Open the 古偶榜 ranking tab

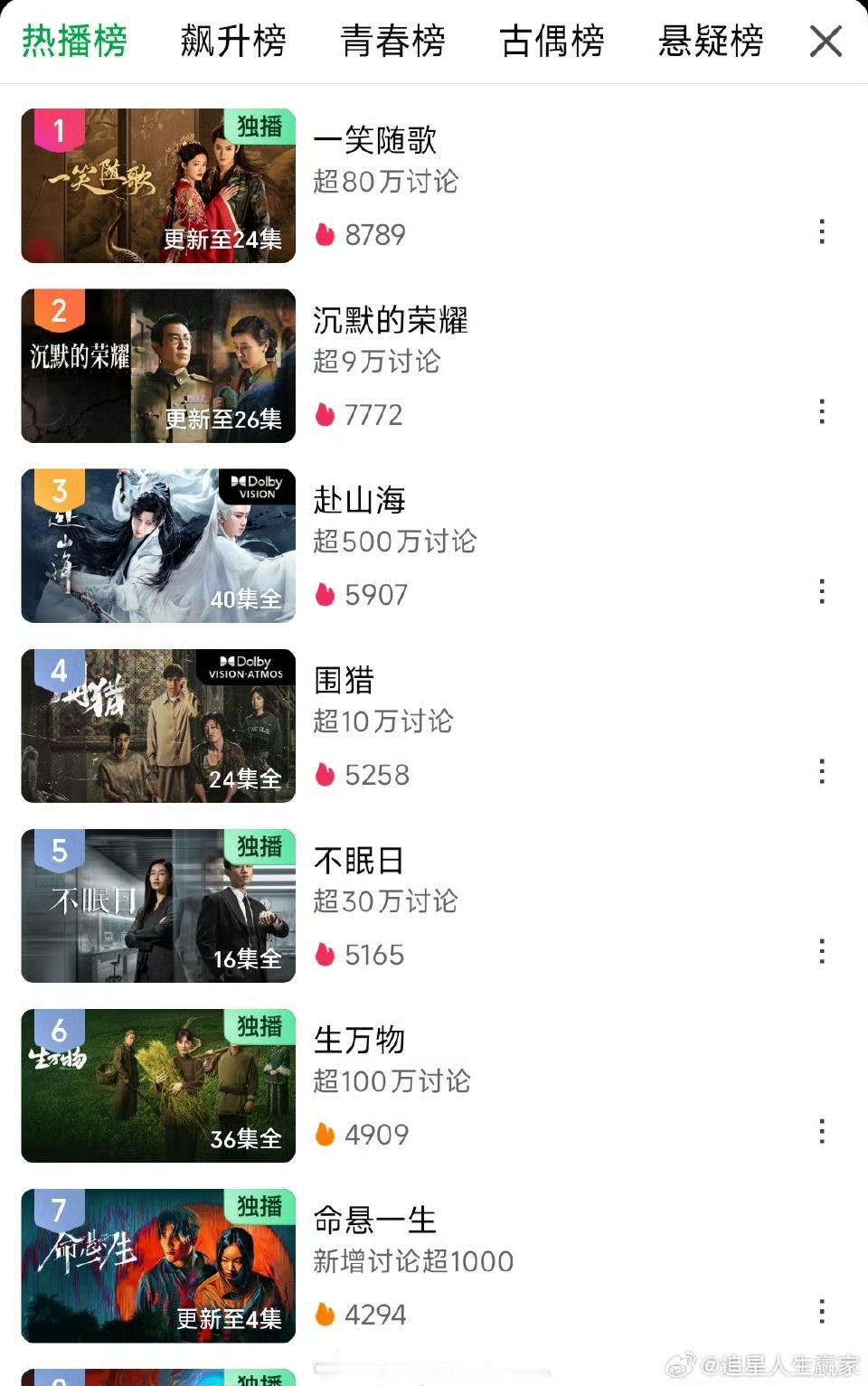tap(552, 42)
